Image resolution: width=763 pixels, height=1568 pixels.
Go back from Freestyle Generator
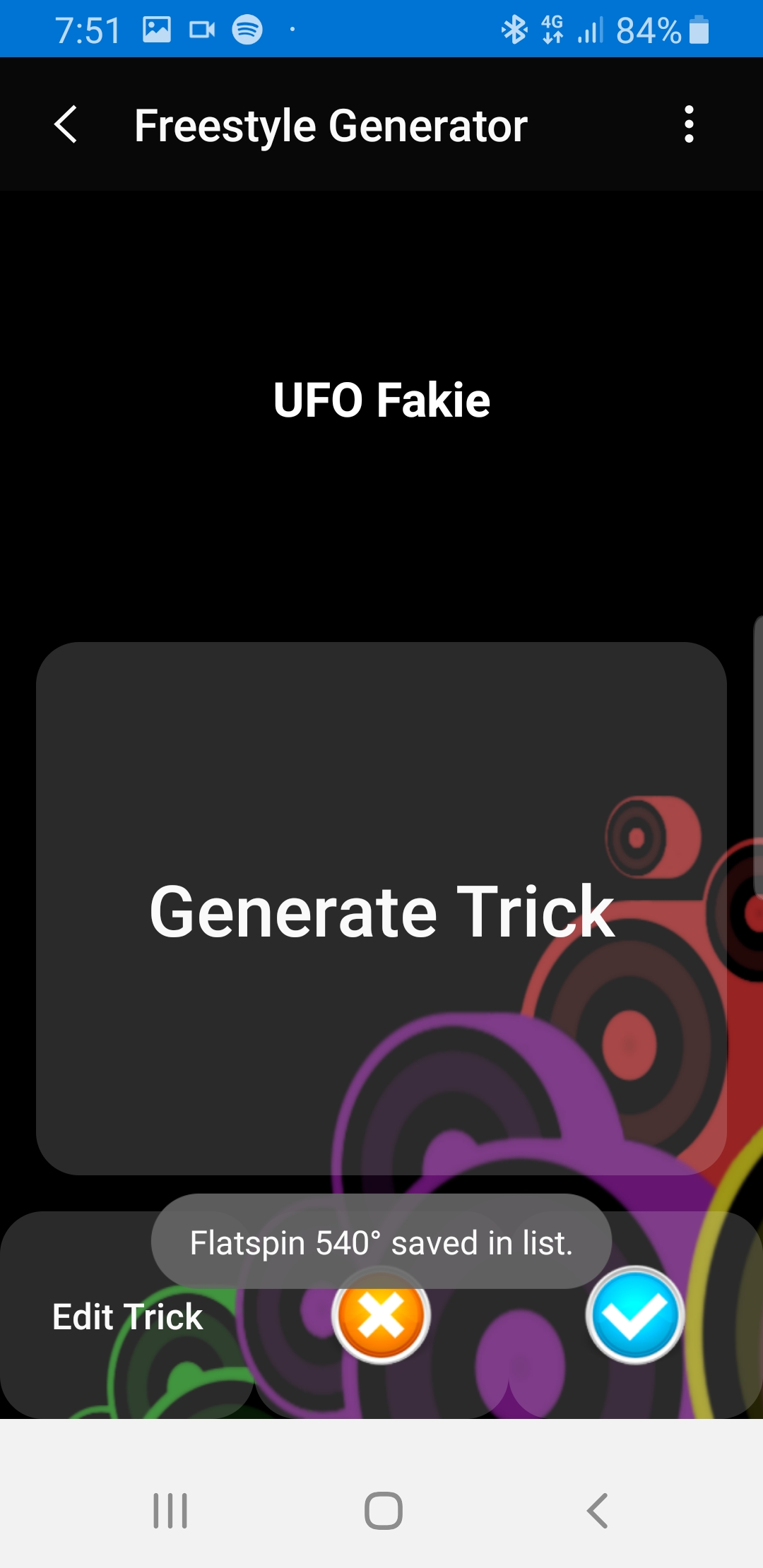coord(66,125)
